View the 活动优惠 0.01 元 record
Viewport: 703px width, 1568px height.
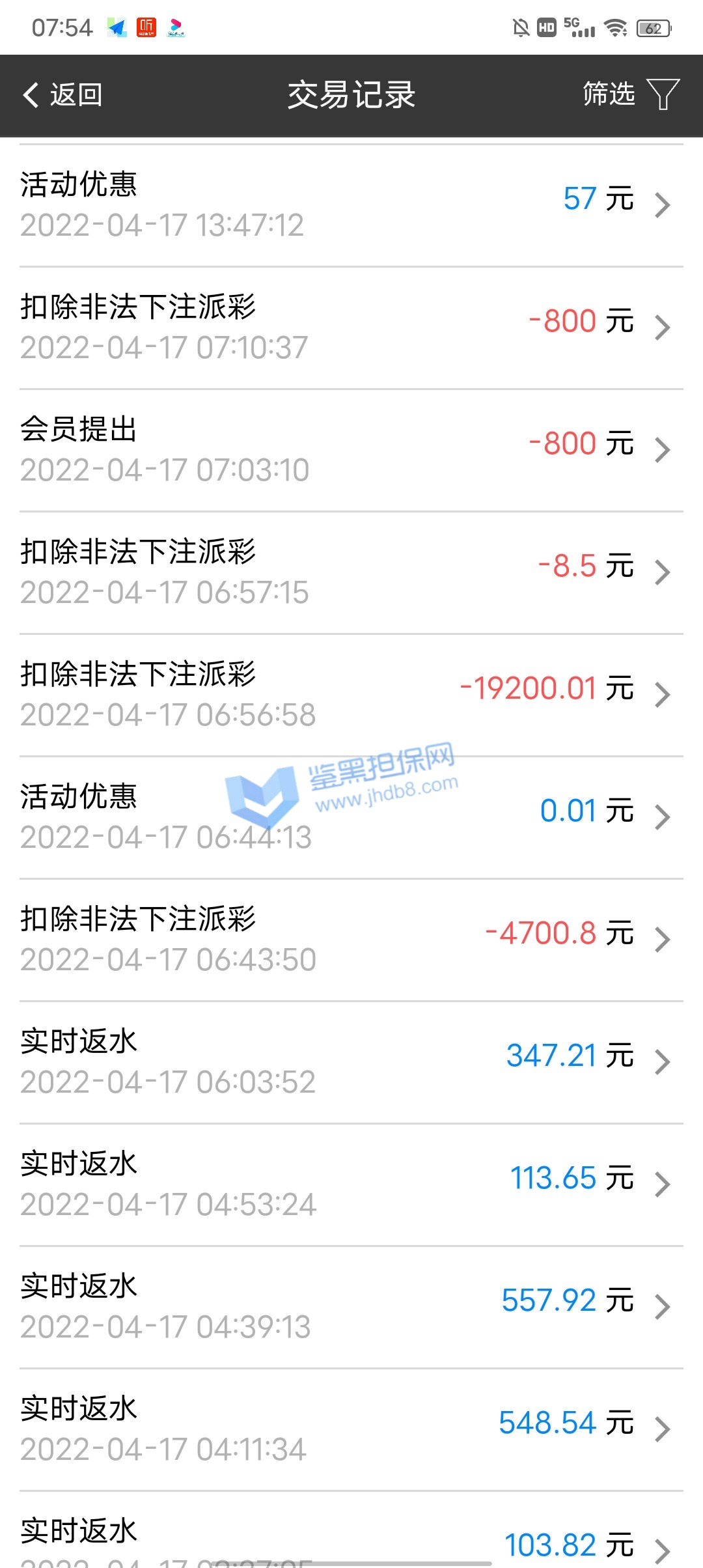click(x=351, y=817)
